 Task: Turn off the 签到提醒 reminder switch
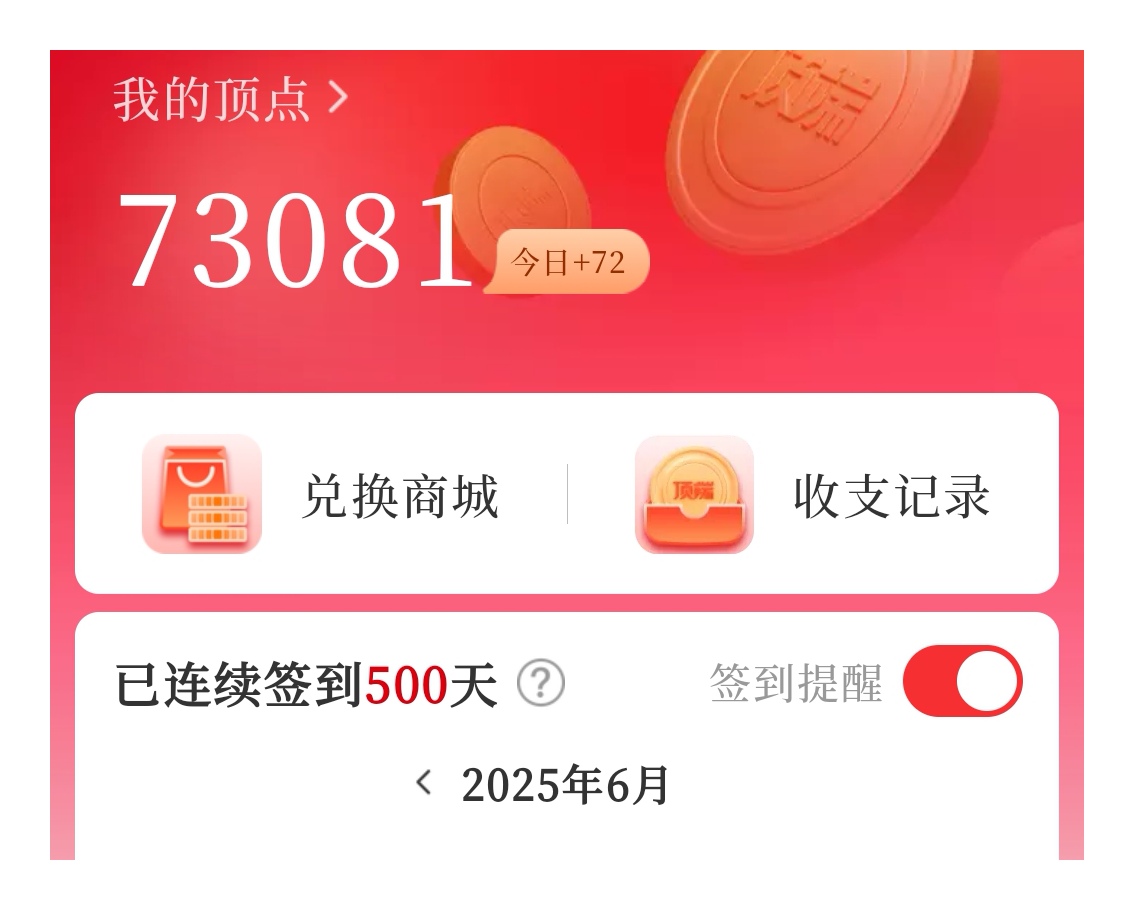click(962, 681)
